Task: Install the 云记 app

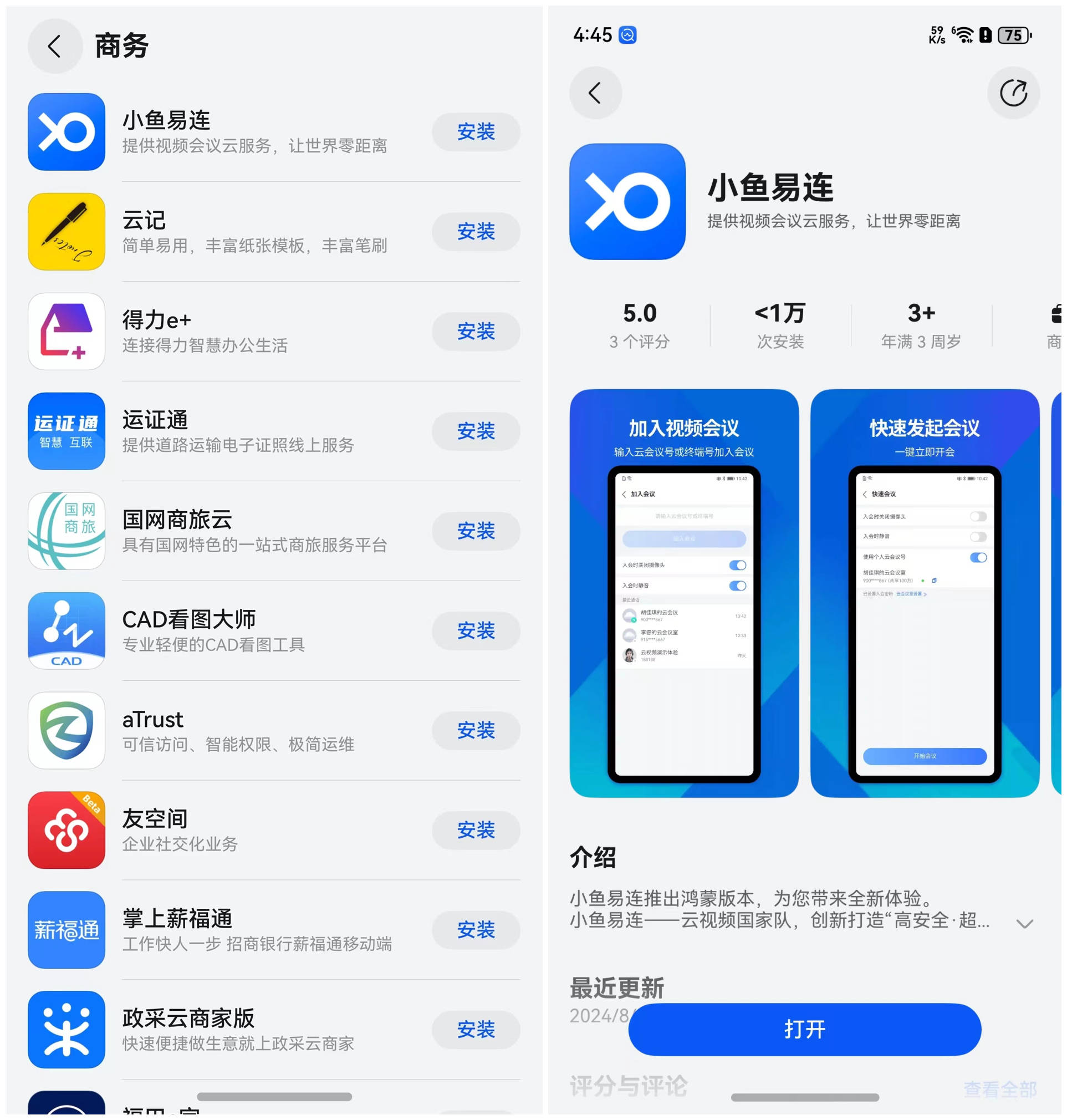Action: click(476, 232)
